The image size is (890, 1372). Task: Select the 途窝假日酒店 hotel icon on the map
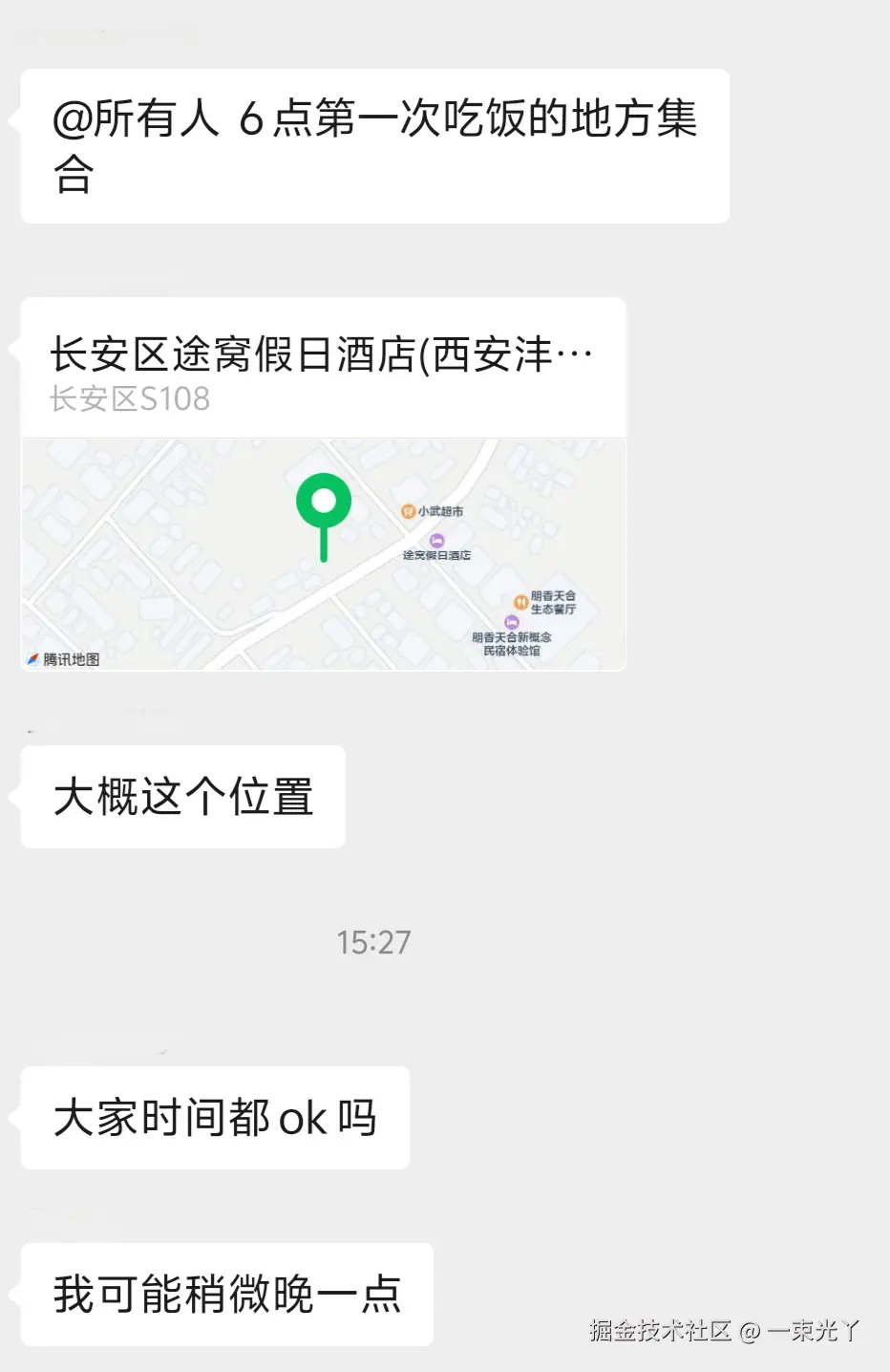(435, 540)
